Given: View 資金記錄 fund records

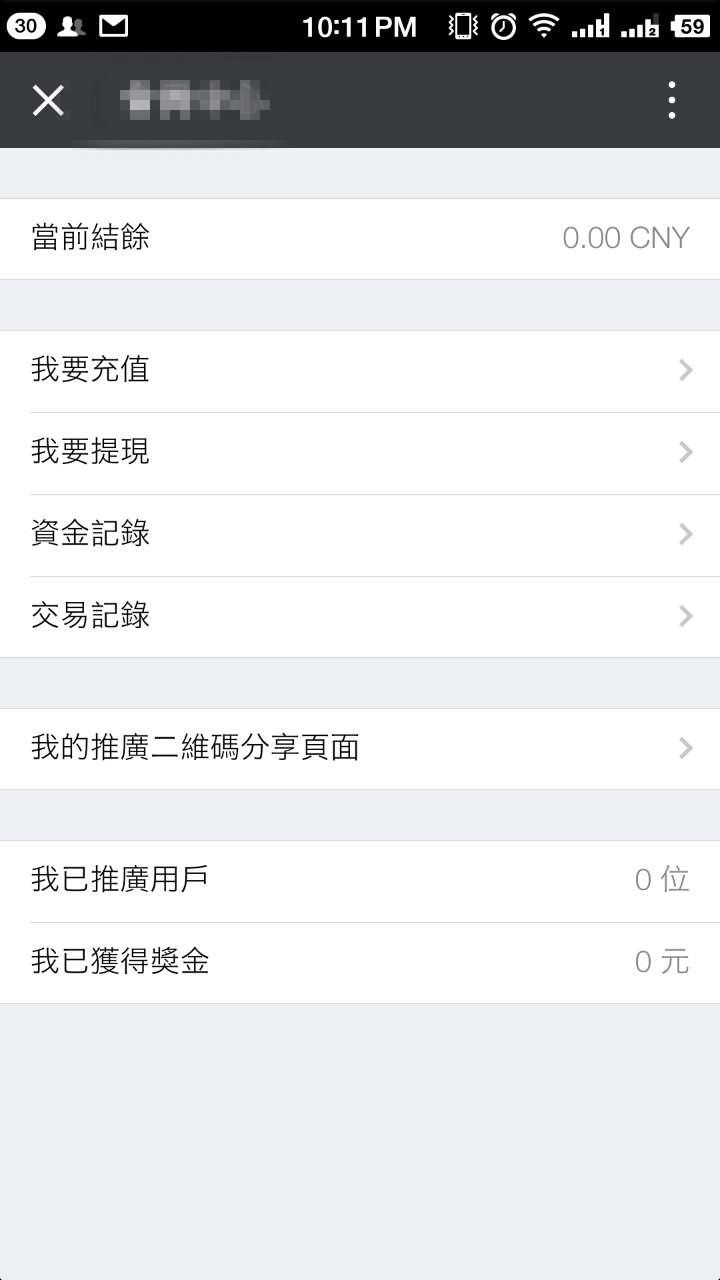Looking at the screenshot, I should 360,534.
